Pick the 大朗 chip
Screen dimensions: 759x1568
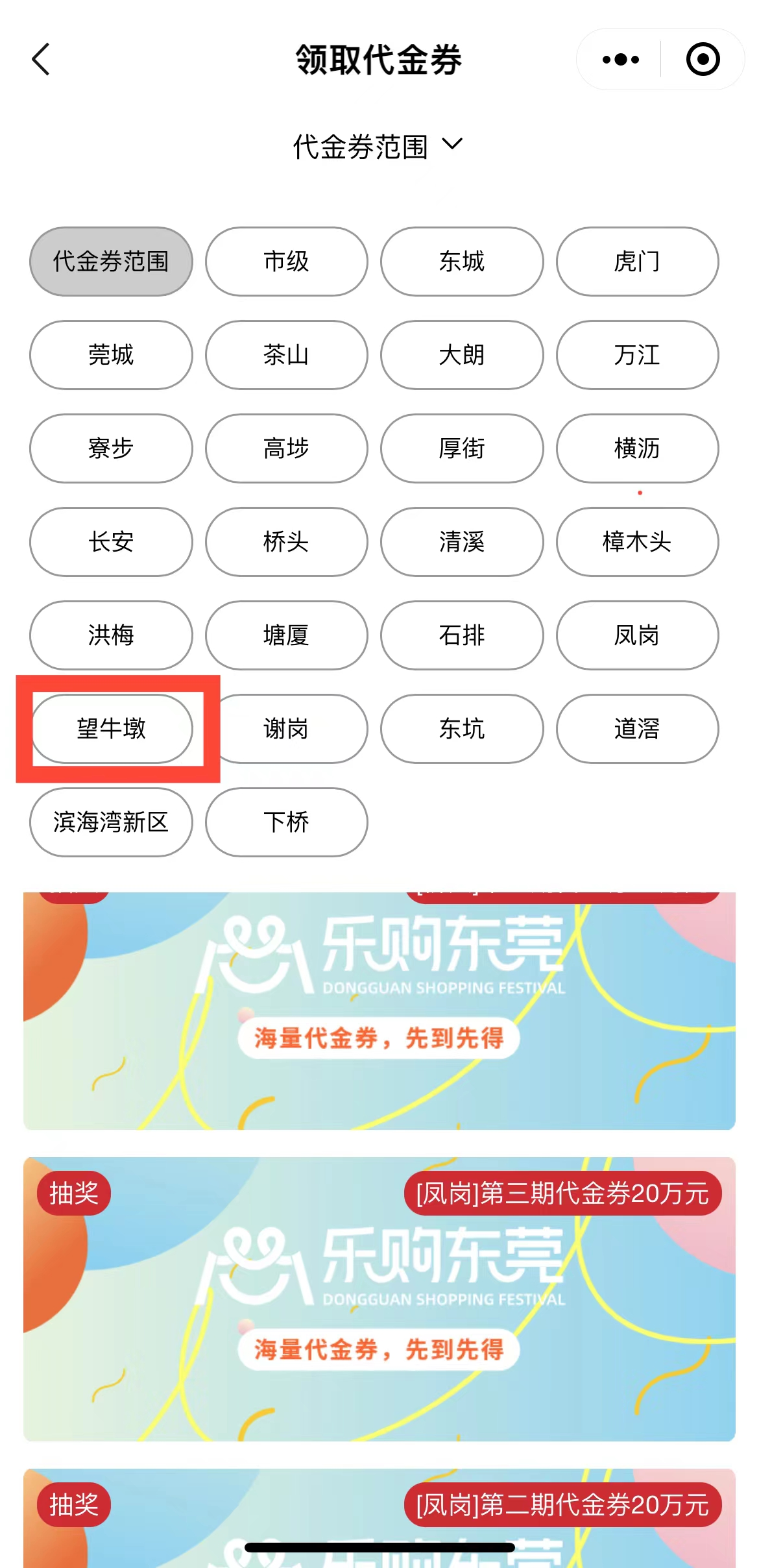pyautogui.click(x=461, y=355)
